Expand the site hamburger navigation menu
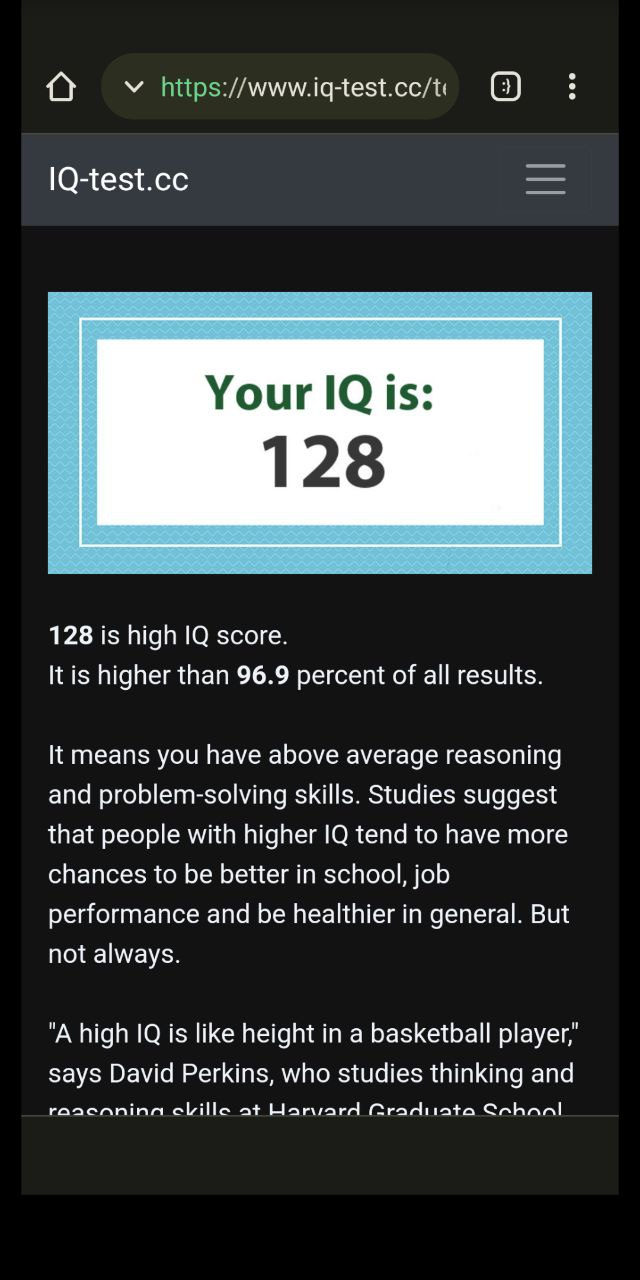The width and height of the screenshot is (640, 1280). 546,179
